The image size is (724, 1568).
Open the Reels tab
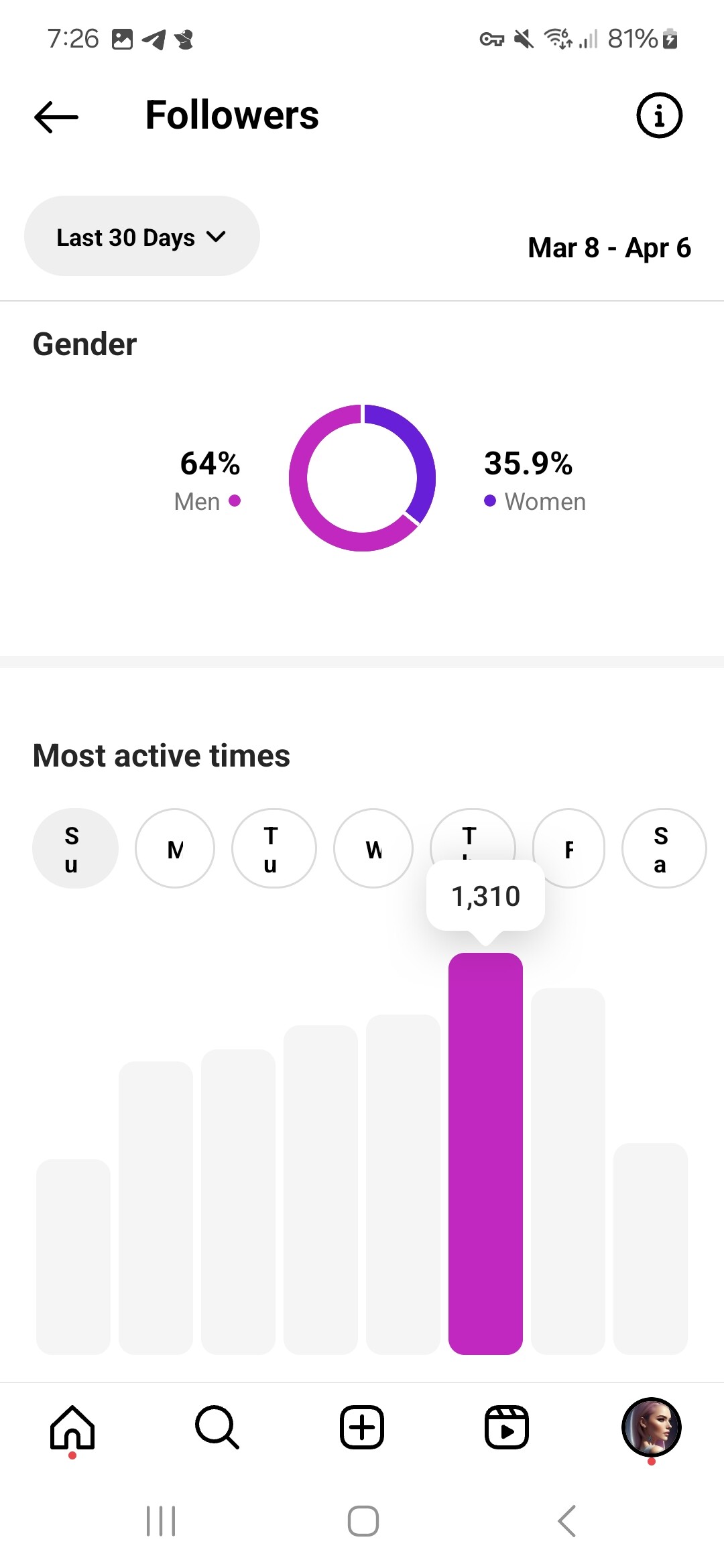pos(507,1427)
